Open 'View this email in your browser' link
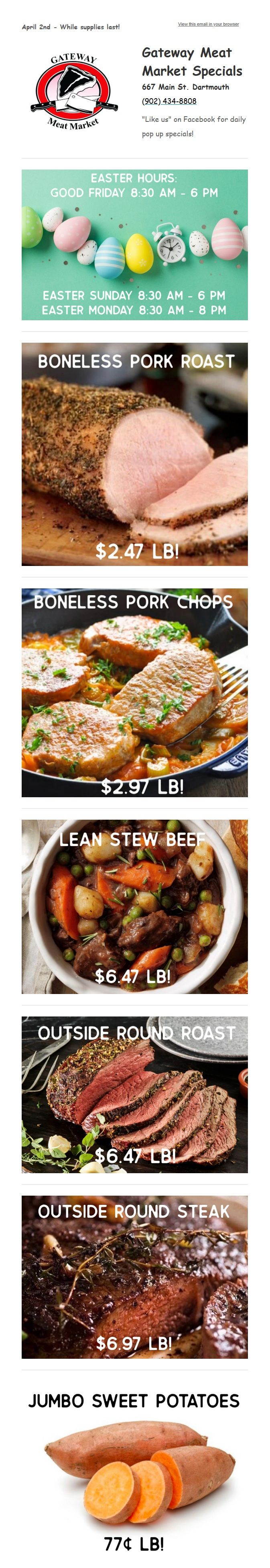 point(208,24)
